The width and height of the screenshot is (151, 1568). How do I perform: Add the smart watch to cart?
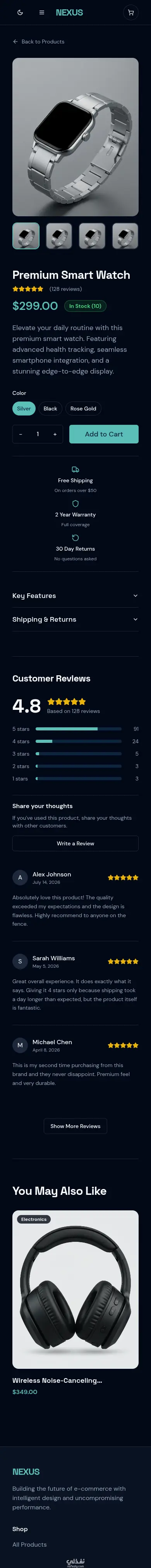pos(104,434)
